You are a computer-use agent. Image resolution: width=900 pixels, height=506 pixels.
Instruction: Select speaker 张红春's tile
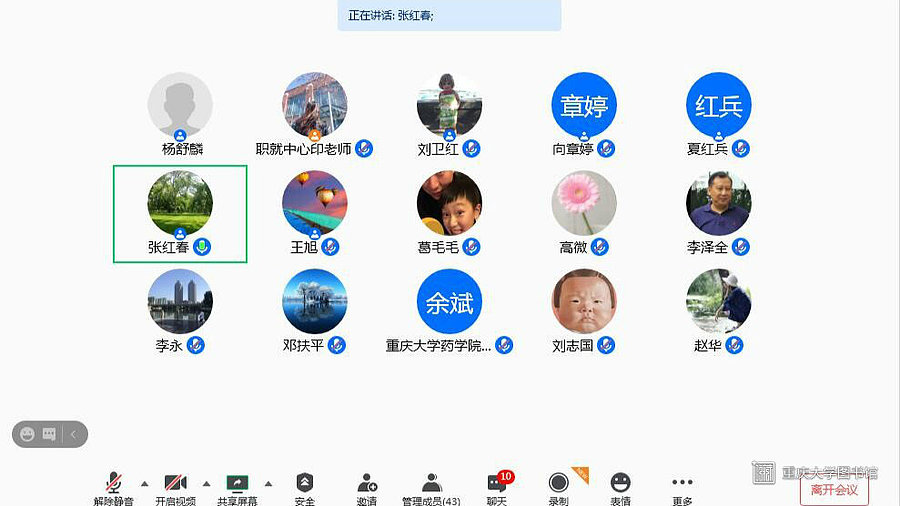pyautogui.click(x=180, y=214)
